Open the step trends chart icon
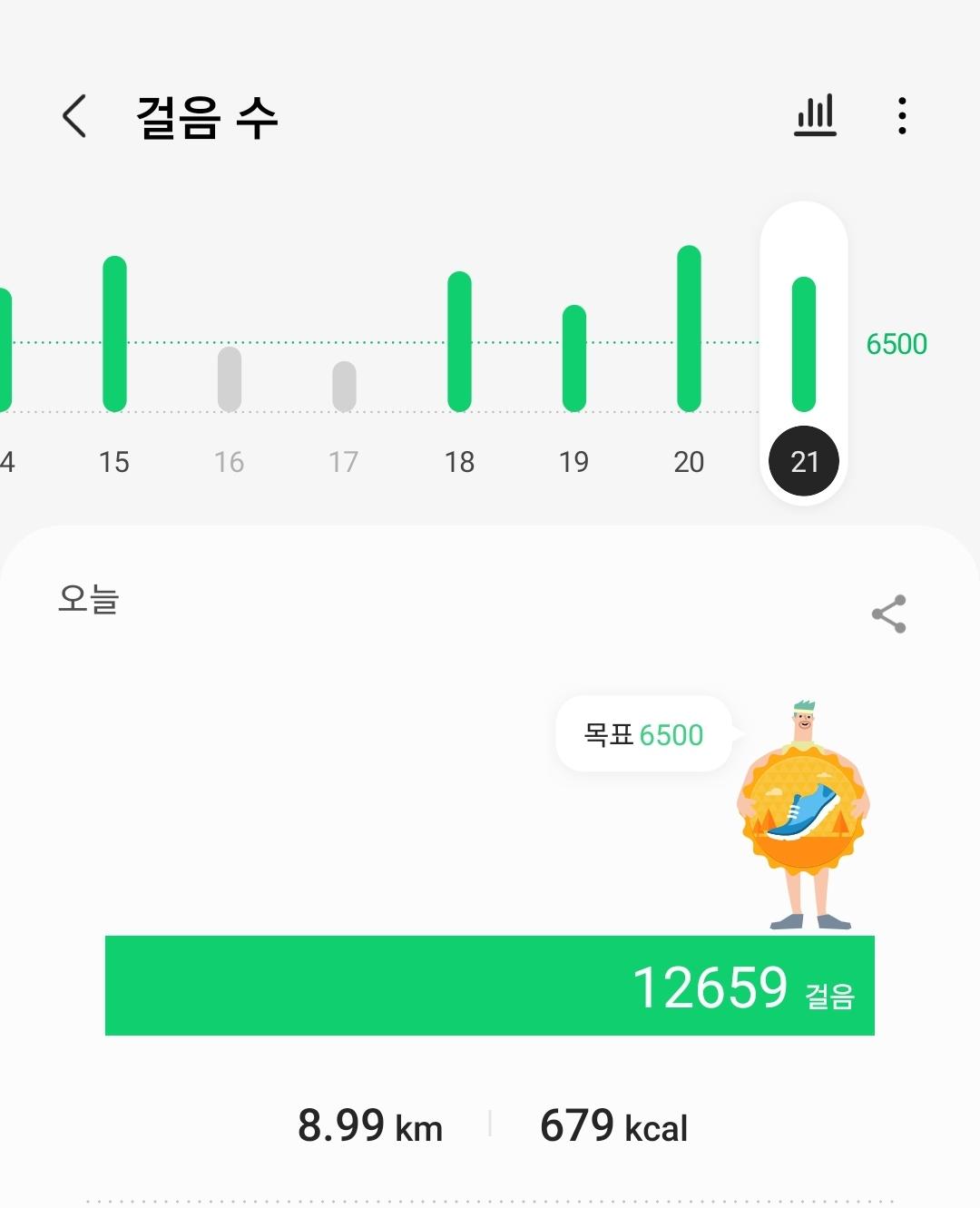980x1208 pixels. pyautogui.click(x=815, y=116)
